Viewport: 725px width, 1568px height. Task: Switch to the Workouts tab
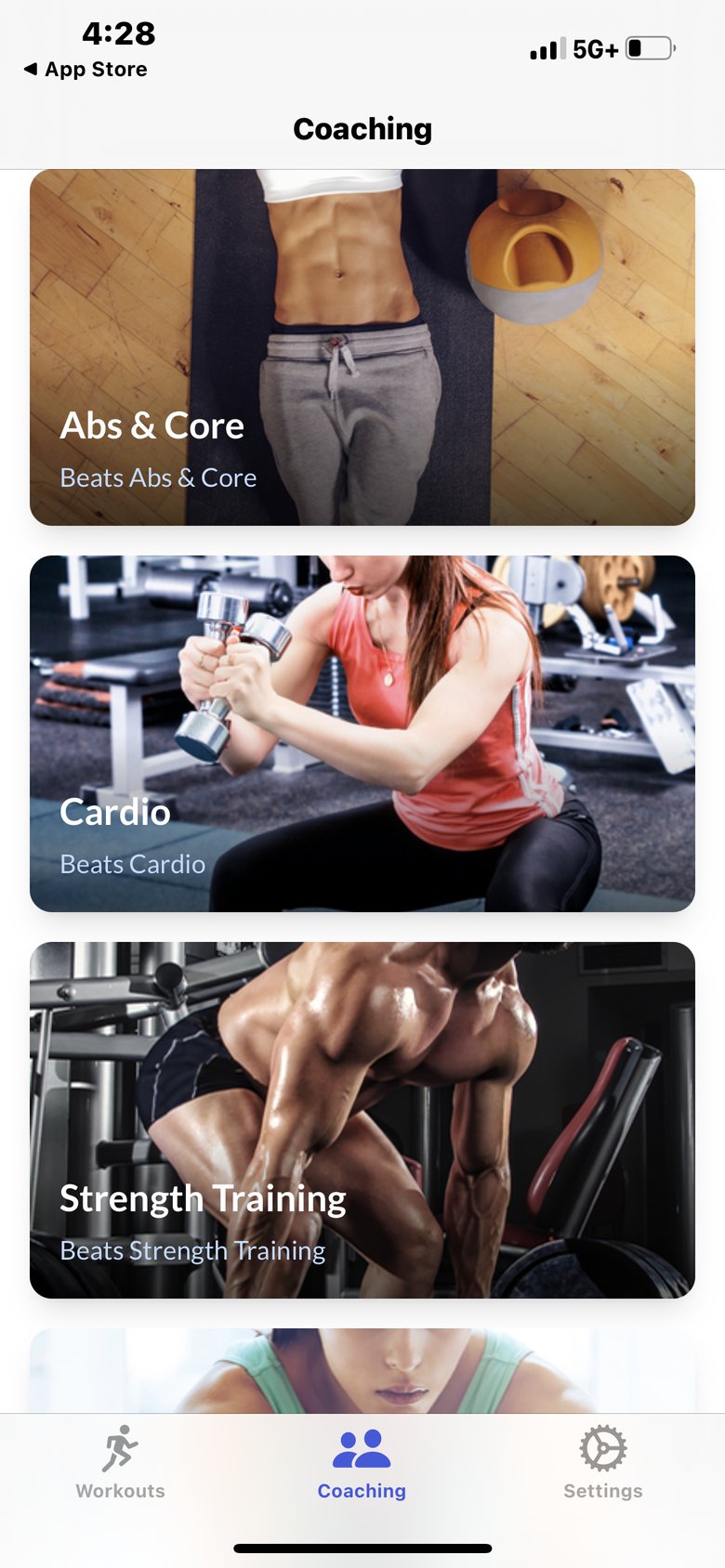pyautogui.click(x=121, y=1463)
